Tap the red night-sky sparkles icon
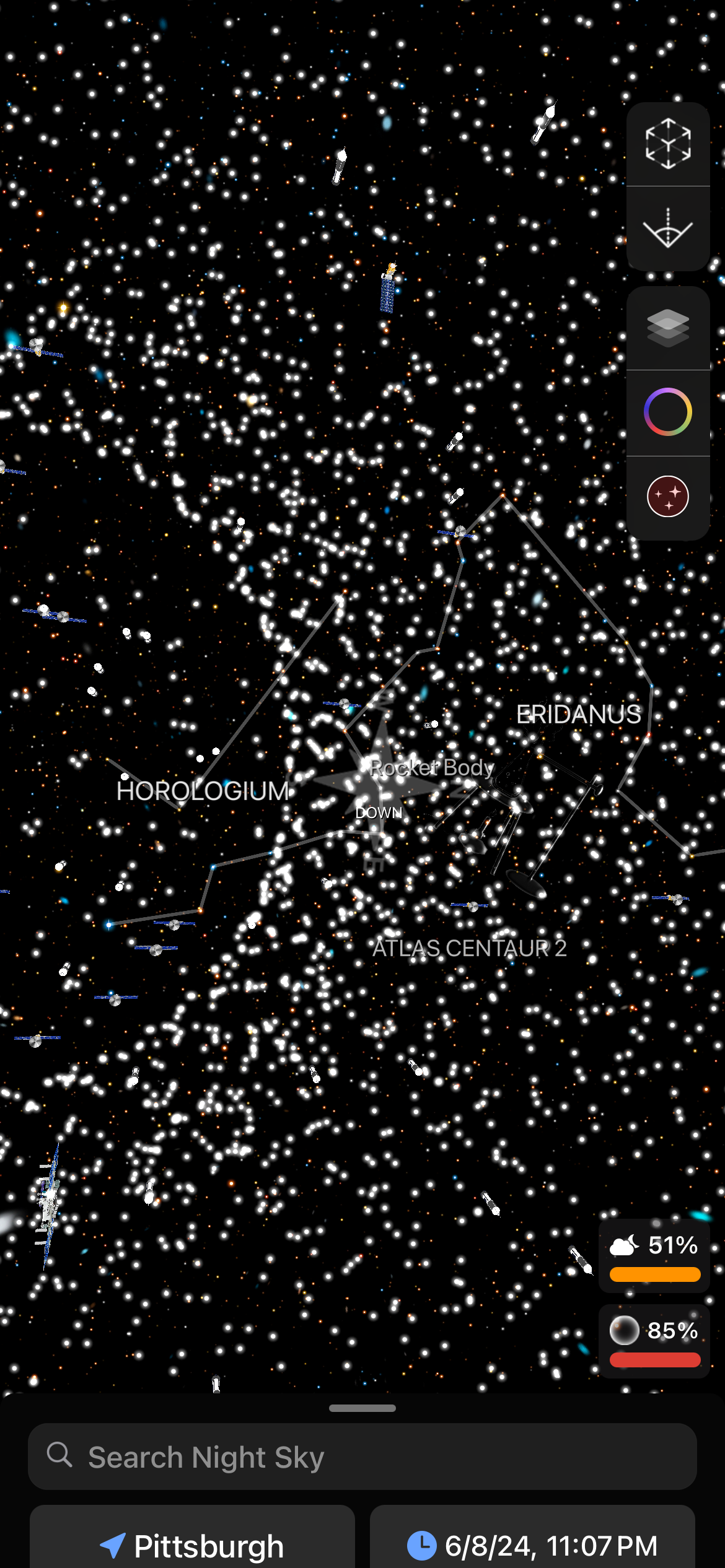 pyautogui.click(x=667, y=500)
